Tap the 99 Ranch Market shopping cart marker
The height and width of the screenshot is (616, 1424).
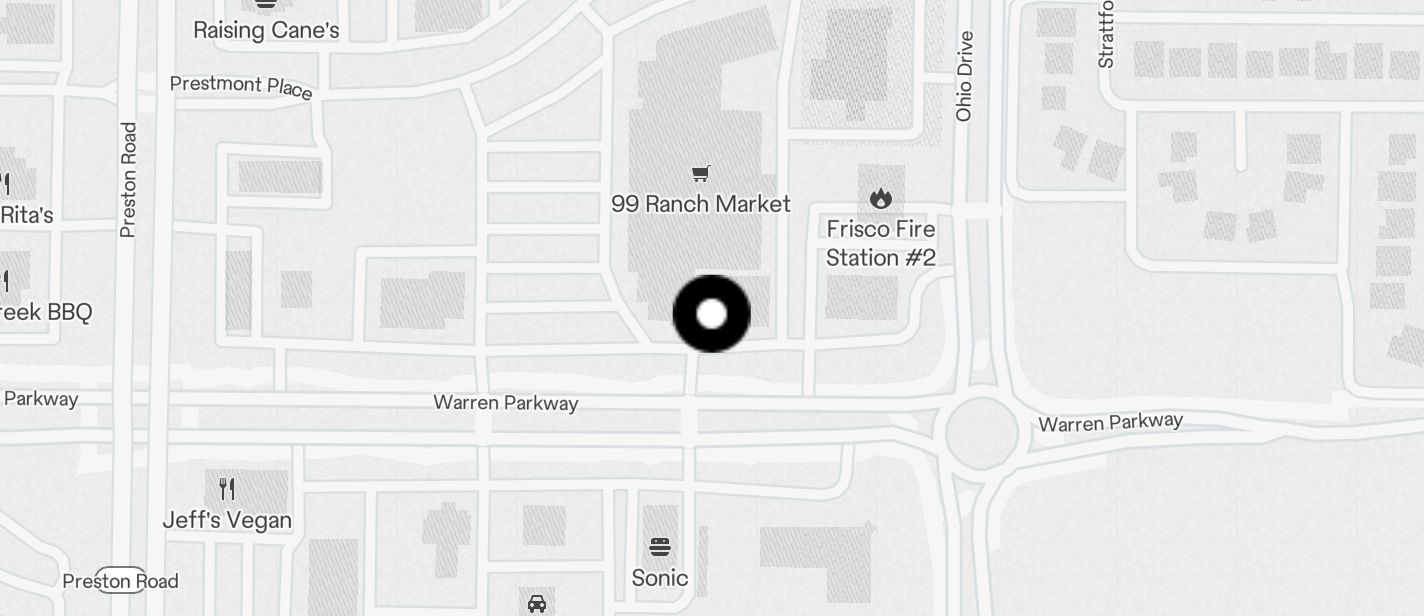click(x=701, y=174)
